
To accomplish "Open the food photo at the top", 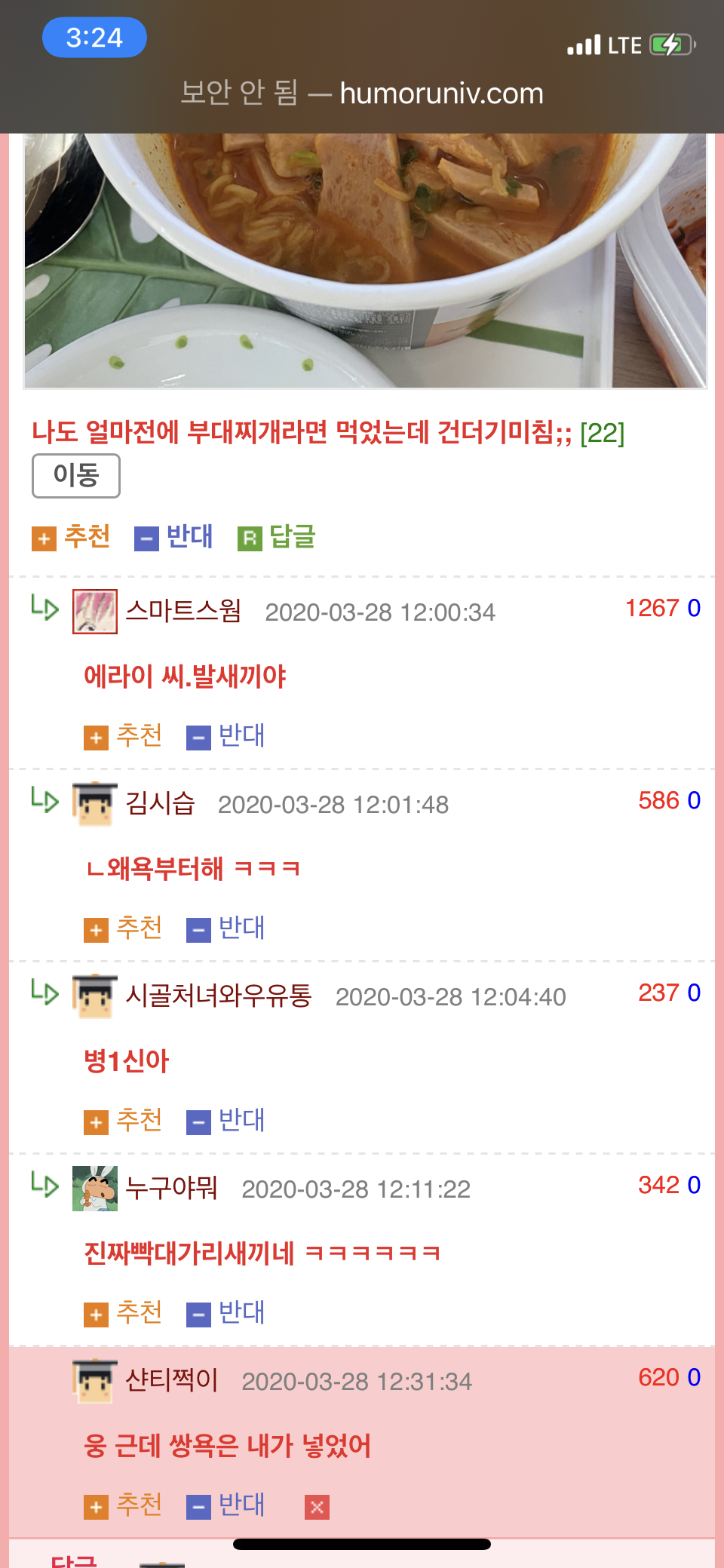I will click(x=365, y=260).
